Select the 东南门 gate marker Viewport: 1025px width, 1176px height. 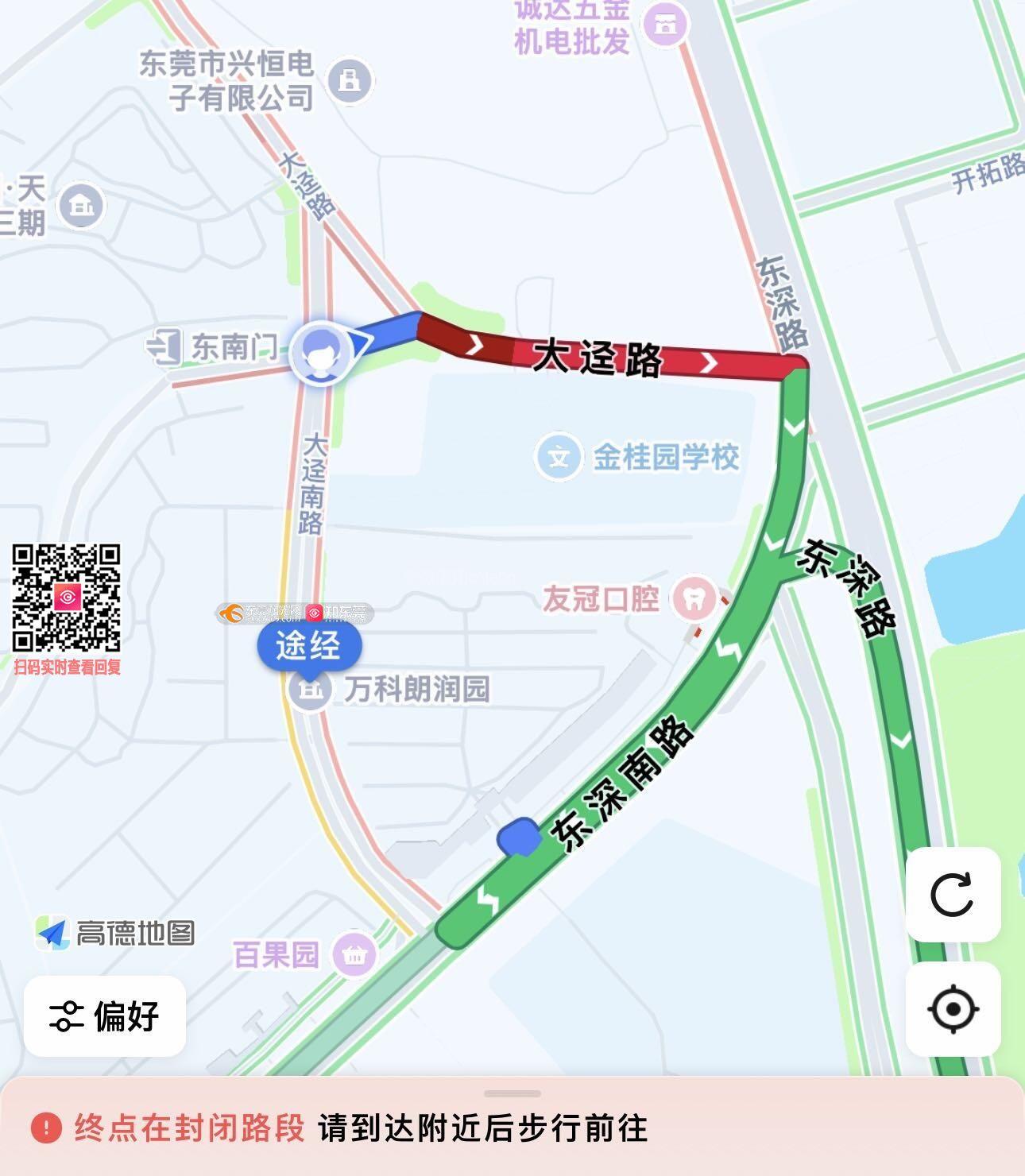click(164, 347)
